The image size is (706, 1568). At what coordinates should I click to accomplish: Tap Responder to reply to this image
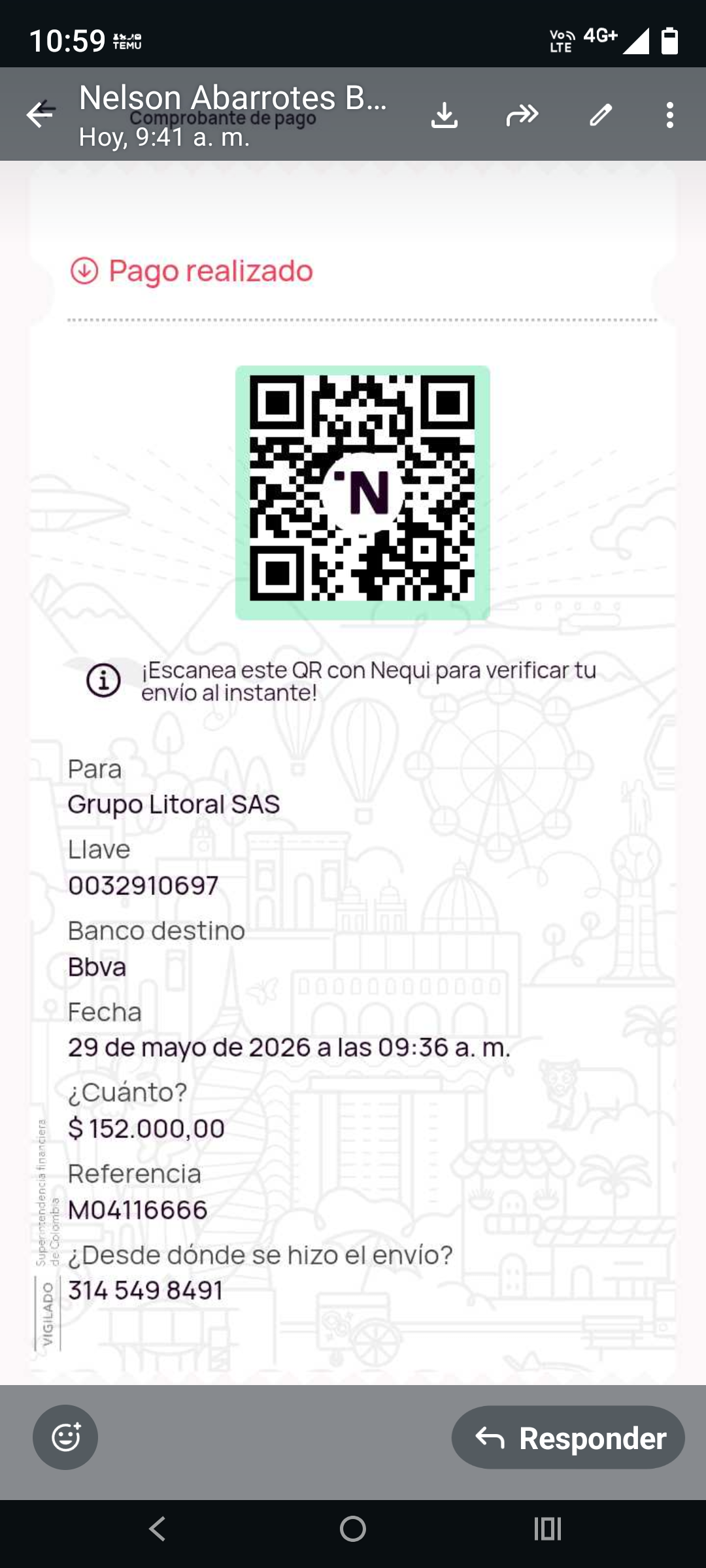pos(568,1437)
